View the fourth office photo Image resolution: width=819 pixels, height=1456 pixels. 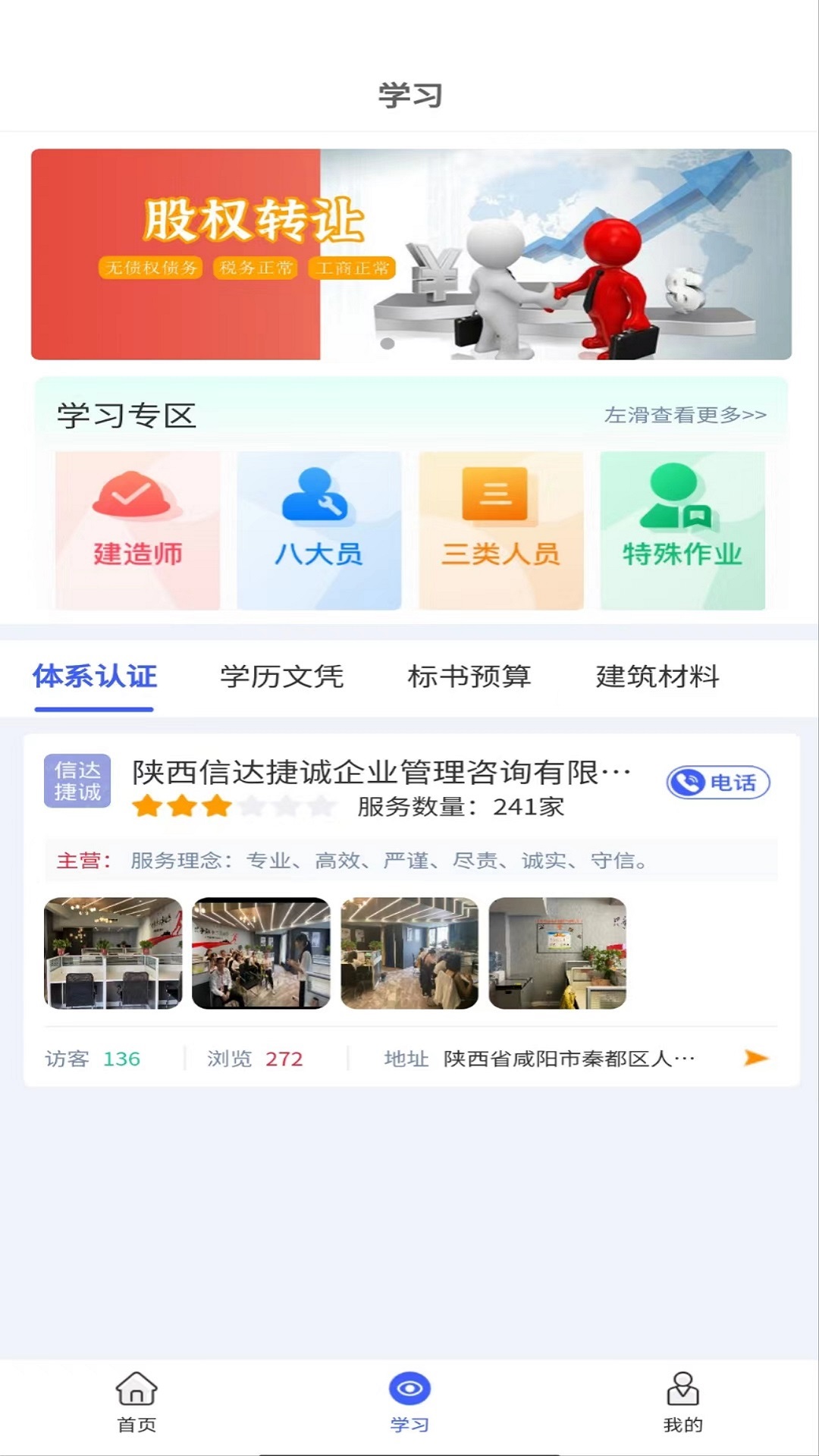[557, 953]
